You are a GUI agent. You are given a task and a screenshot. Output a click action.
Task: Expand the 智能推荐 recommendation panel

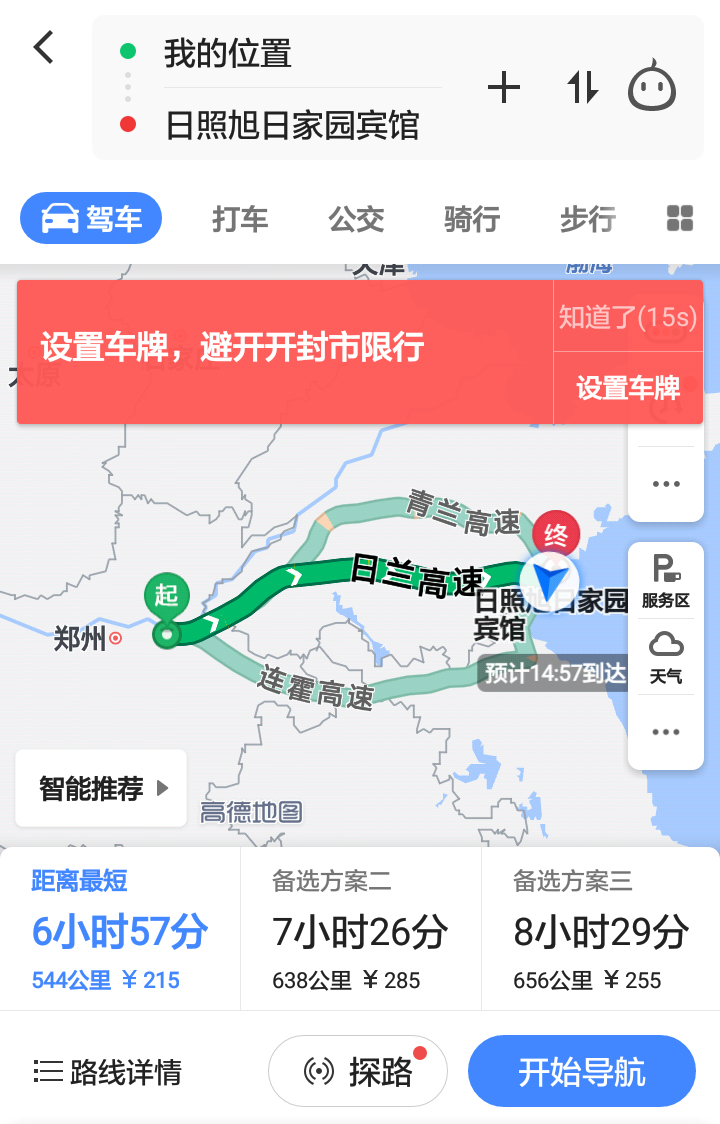coord(100,788)
